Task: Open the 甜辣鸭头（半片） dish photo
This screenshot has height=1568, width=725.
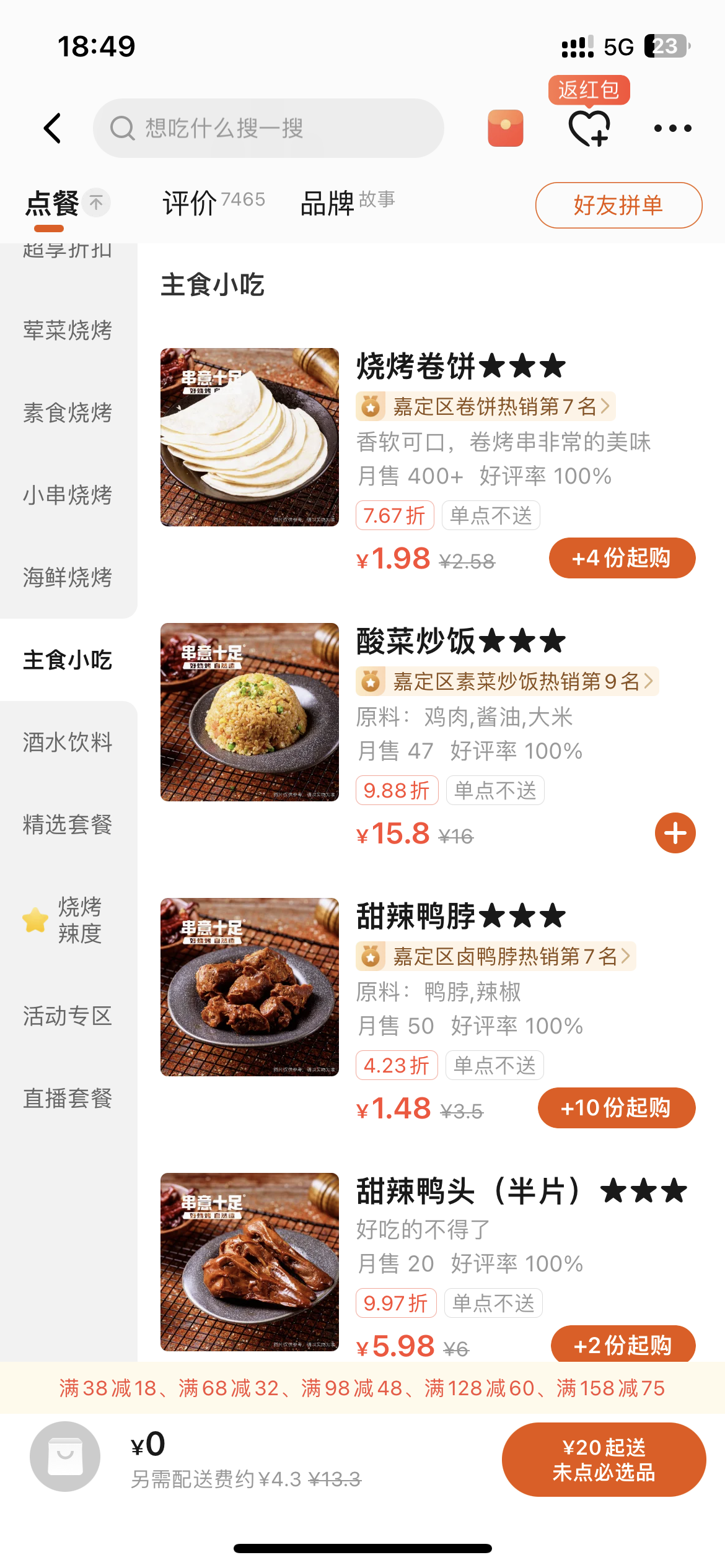Action: click(x=250, y=1262)
